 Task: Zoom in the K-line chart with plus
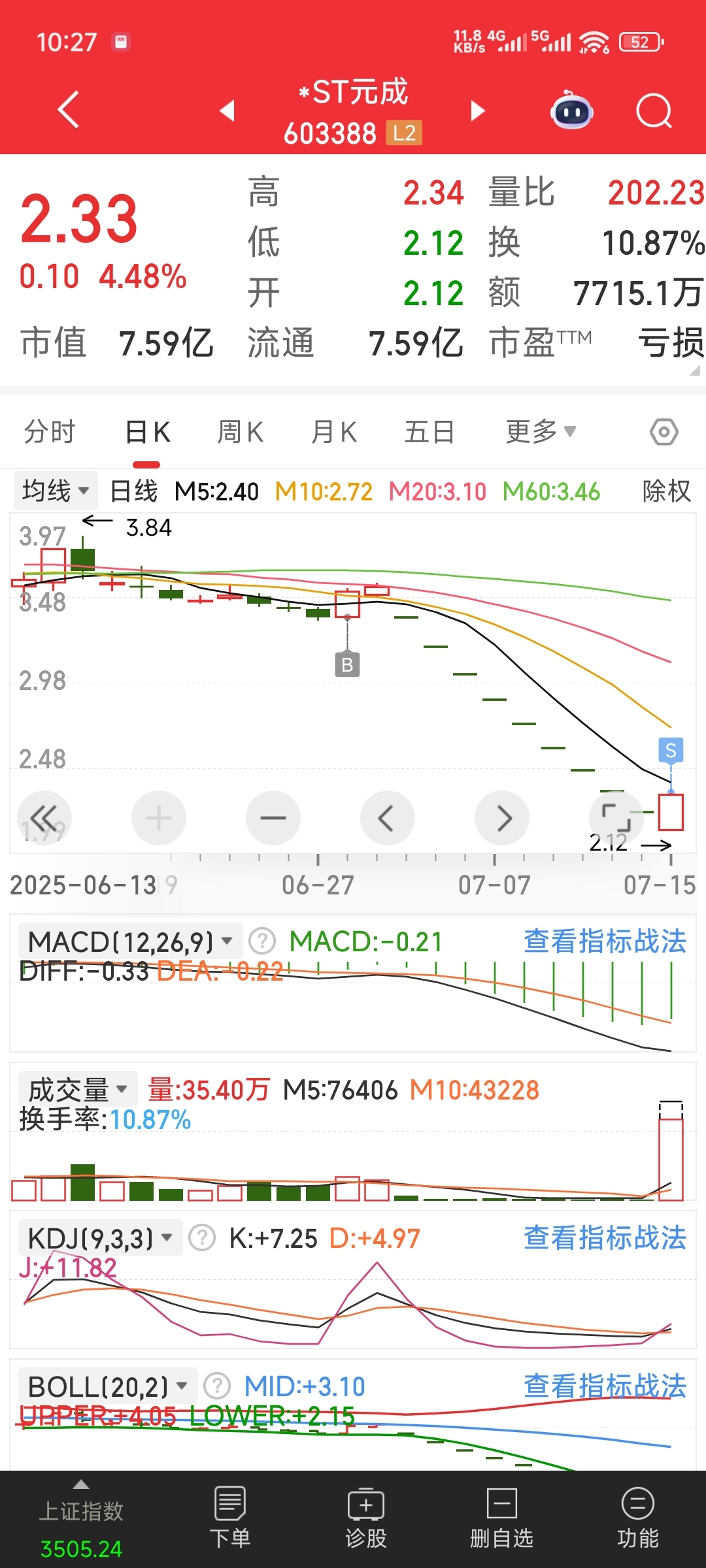(x=159, y=818)
